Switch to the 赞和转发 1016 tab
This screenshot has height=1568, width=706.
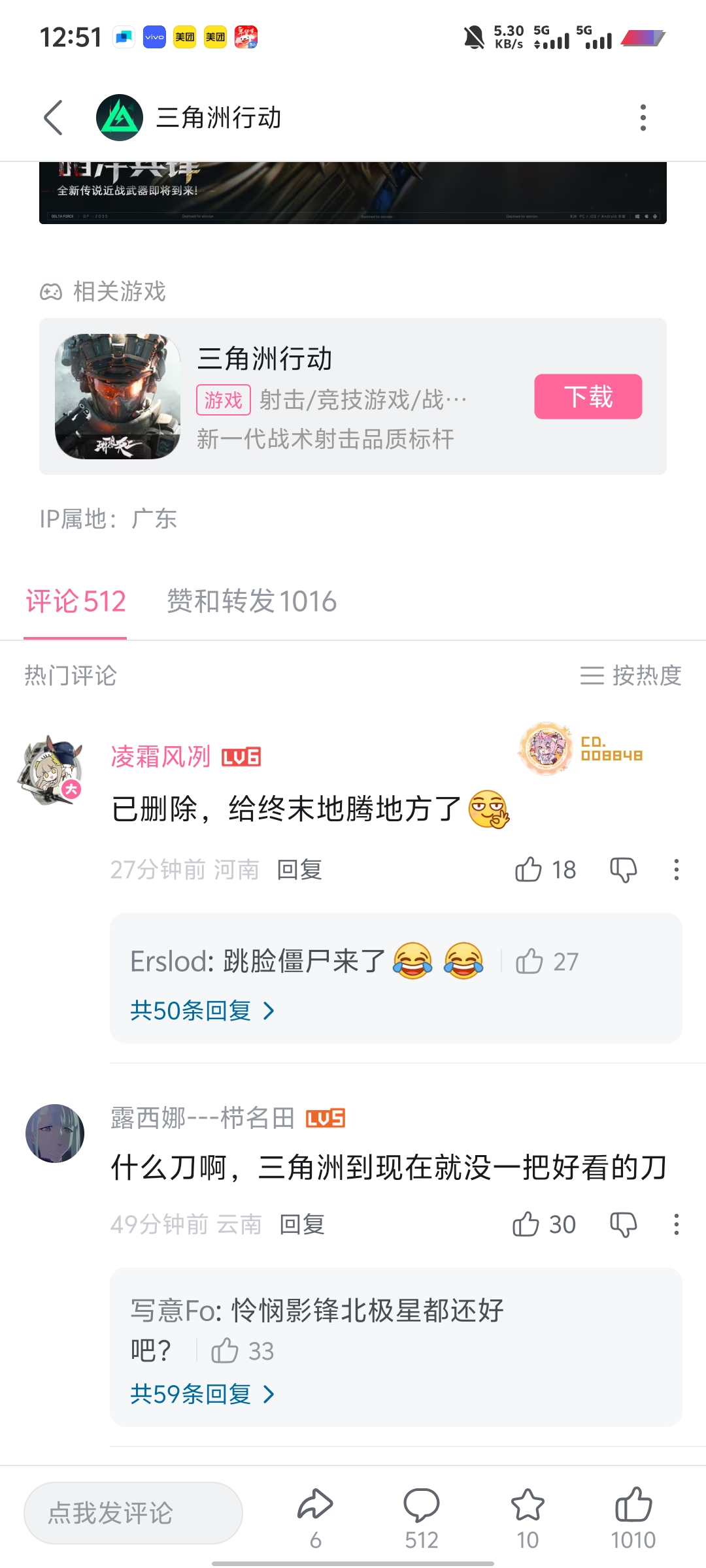click(252, 601)
